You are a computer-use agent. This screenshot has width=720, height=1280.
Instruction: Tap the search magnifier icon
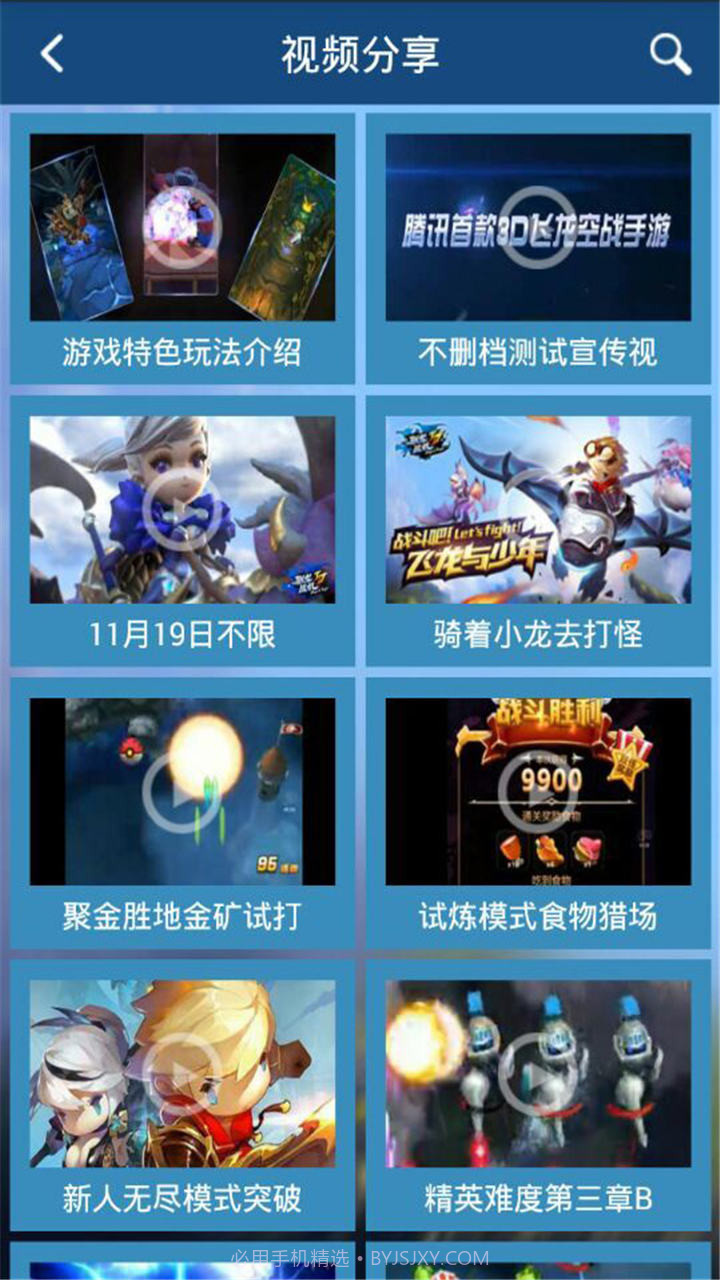pyautogui.click(x=668, y=52)
